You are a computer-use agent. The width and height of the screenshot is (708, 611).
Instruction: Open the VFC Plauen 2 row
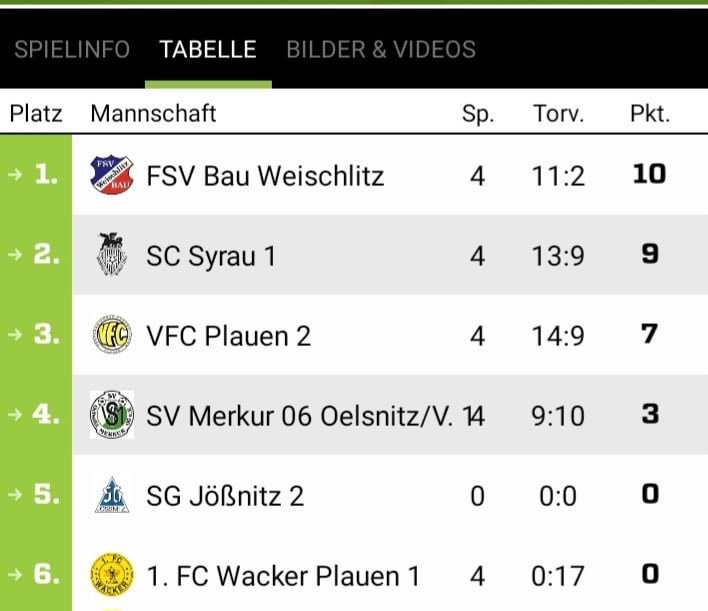(228, 335)
